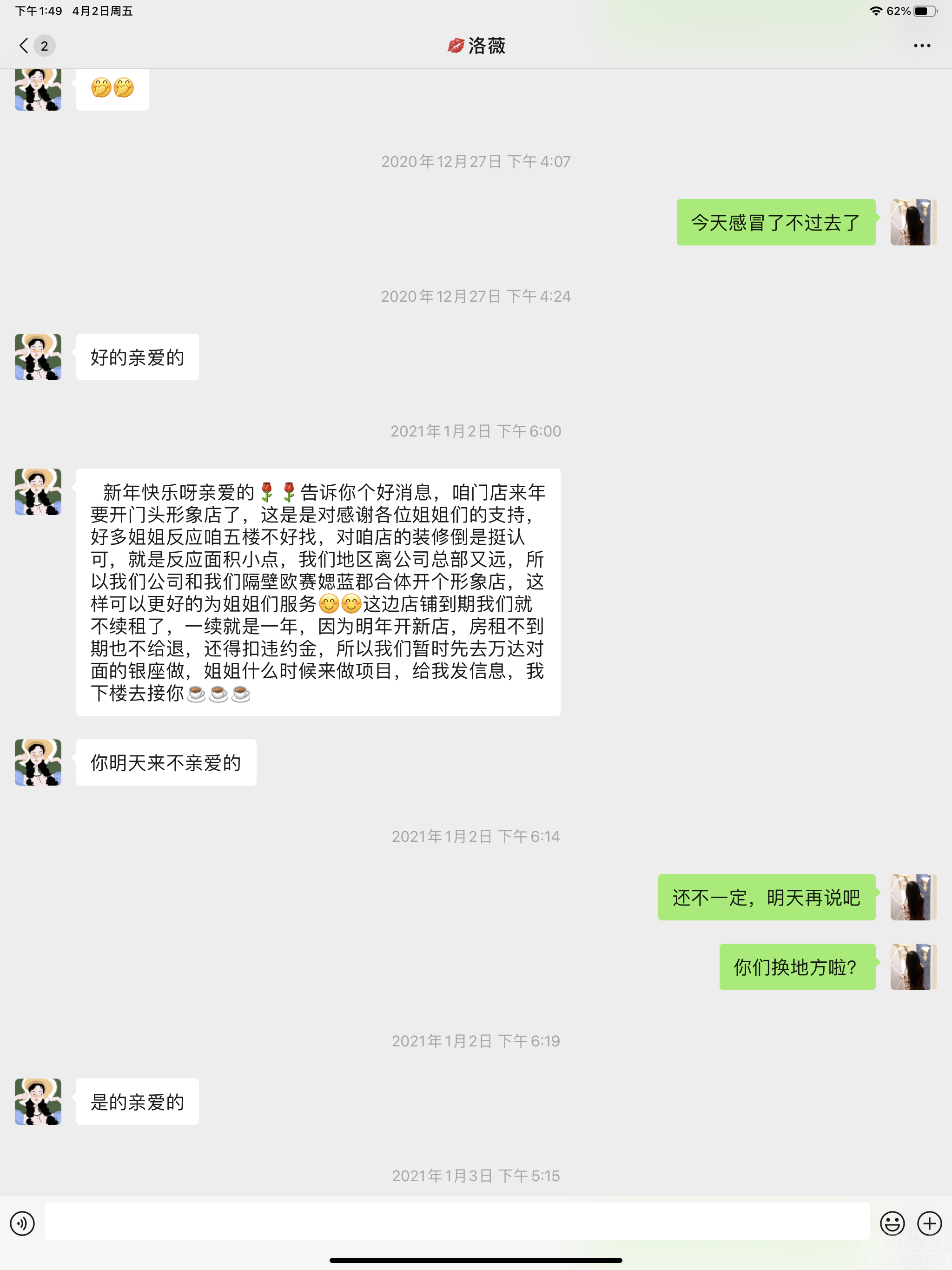The image size is (952, 1270).
Task: Open the more options ellipsis icon
Action: click(x=922, y=46)
